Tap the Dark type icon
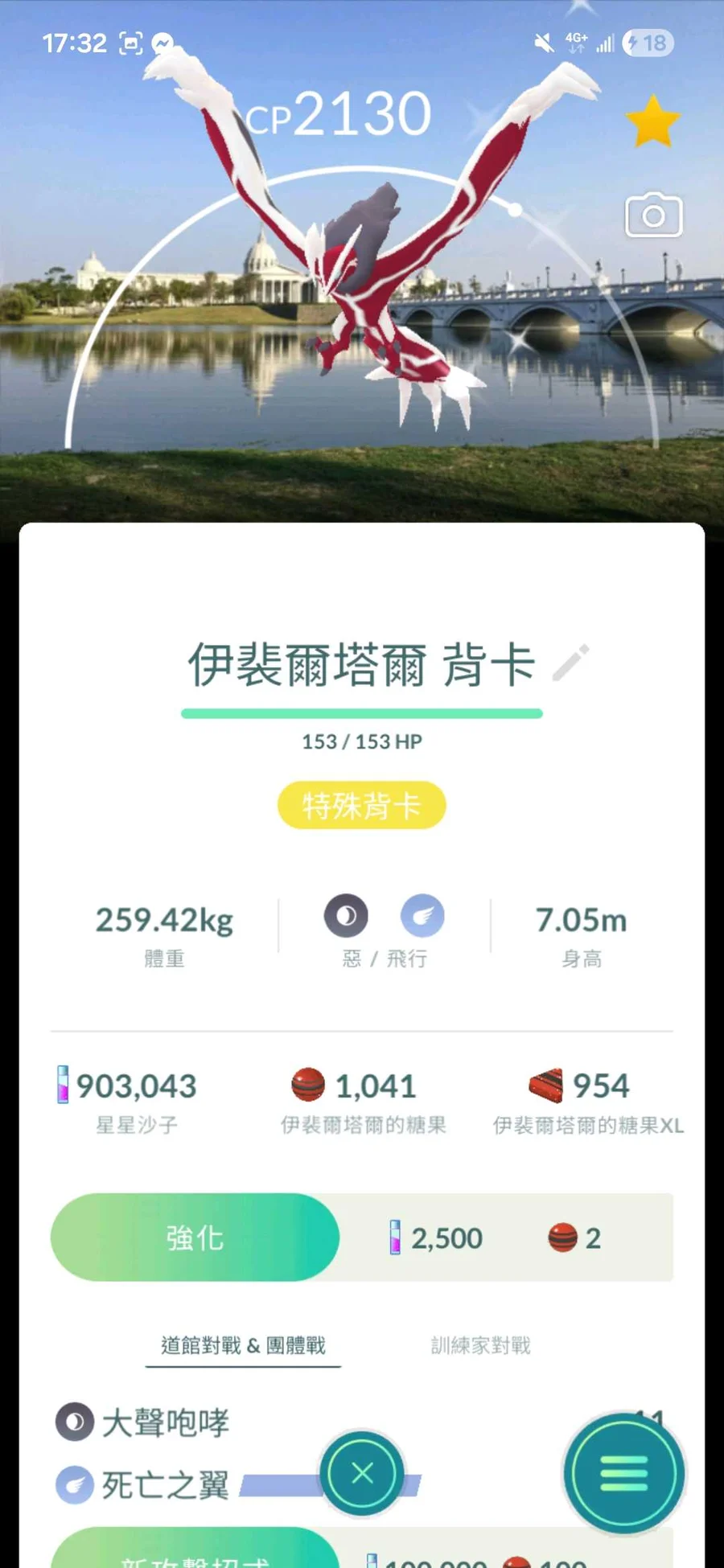724x1568 pixels. pos(346,916)
